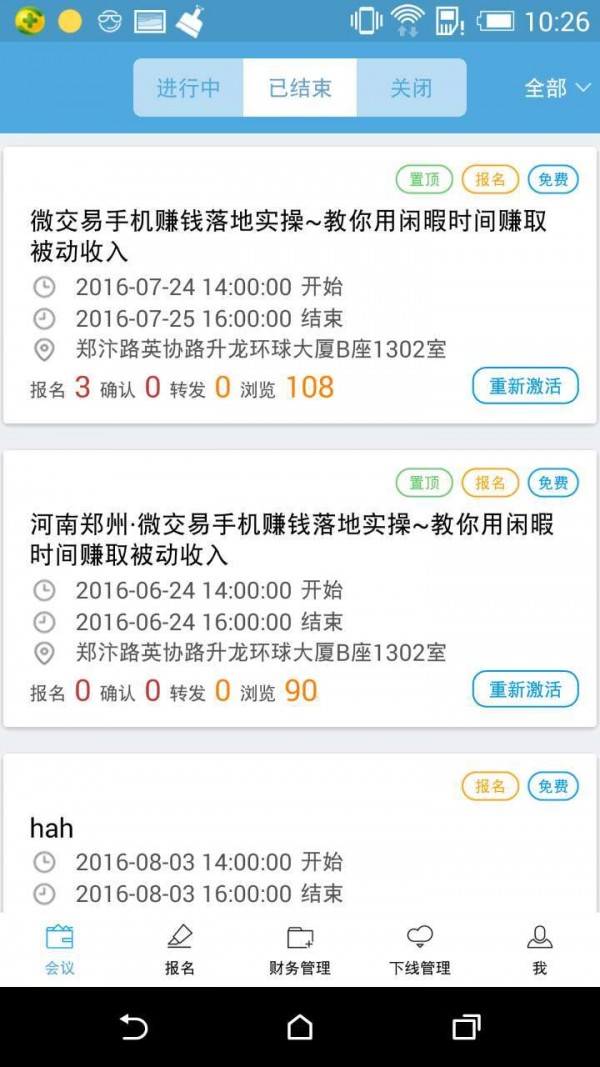This screenshot has height=1067, width=600.
Task: Expand the 全部 filter dropdown
Action: click(x=558, y=88)
